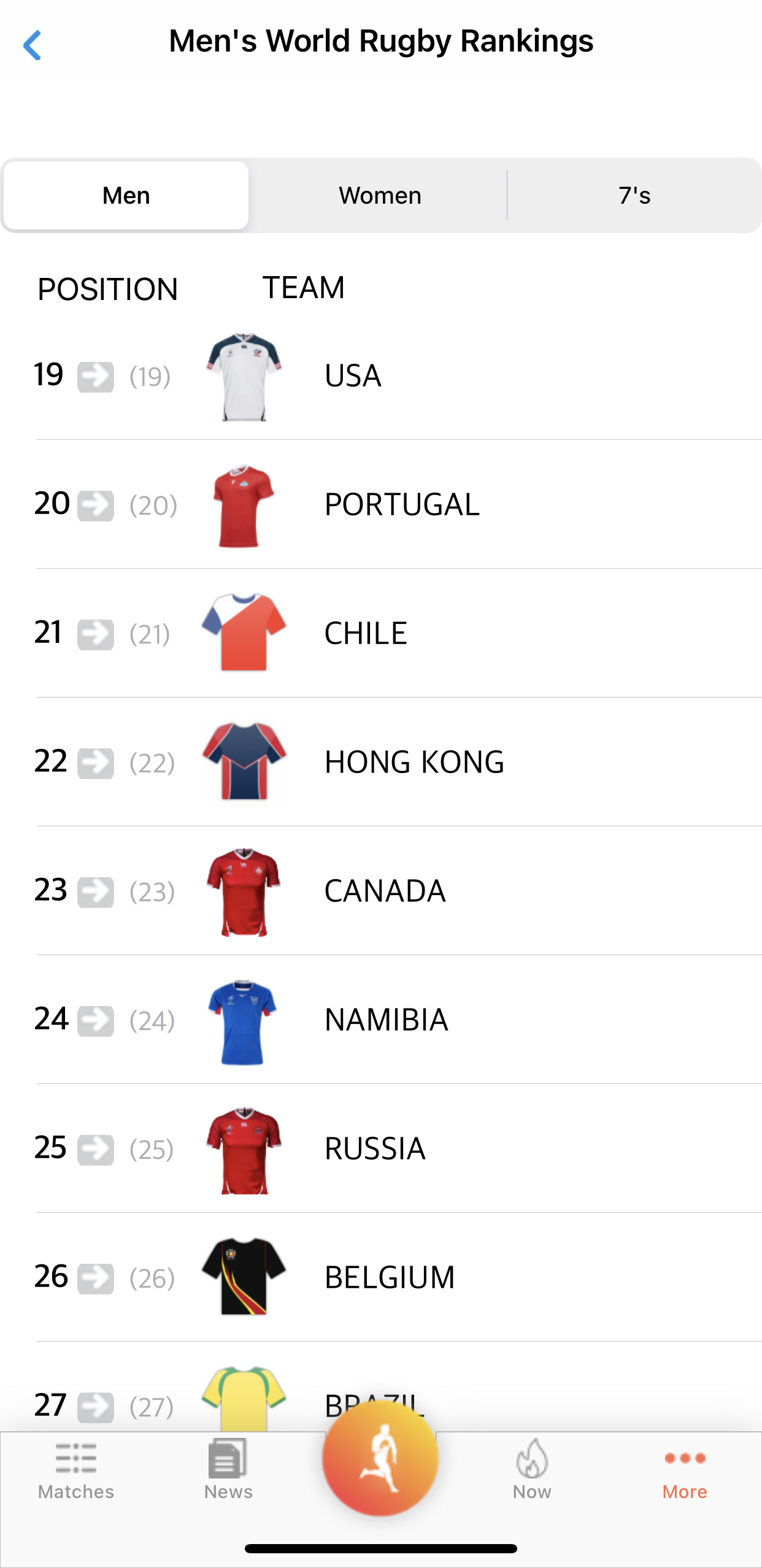Open the Canada team row
This screenshot has height=1568, width=762.
(380, 891)
